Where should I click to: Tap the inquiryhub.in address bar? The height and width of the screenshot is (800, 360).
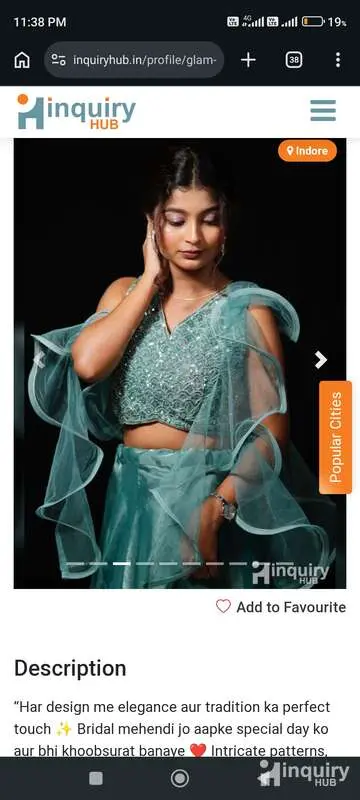134,60
